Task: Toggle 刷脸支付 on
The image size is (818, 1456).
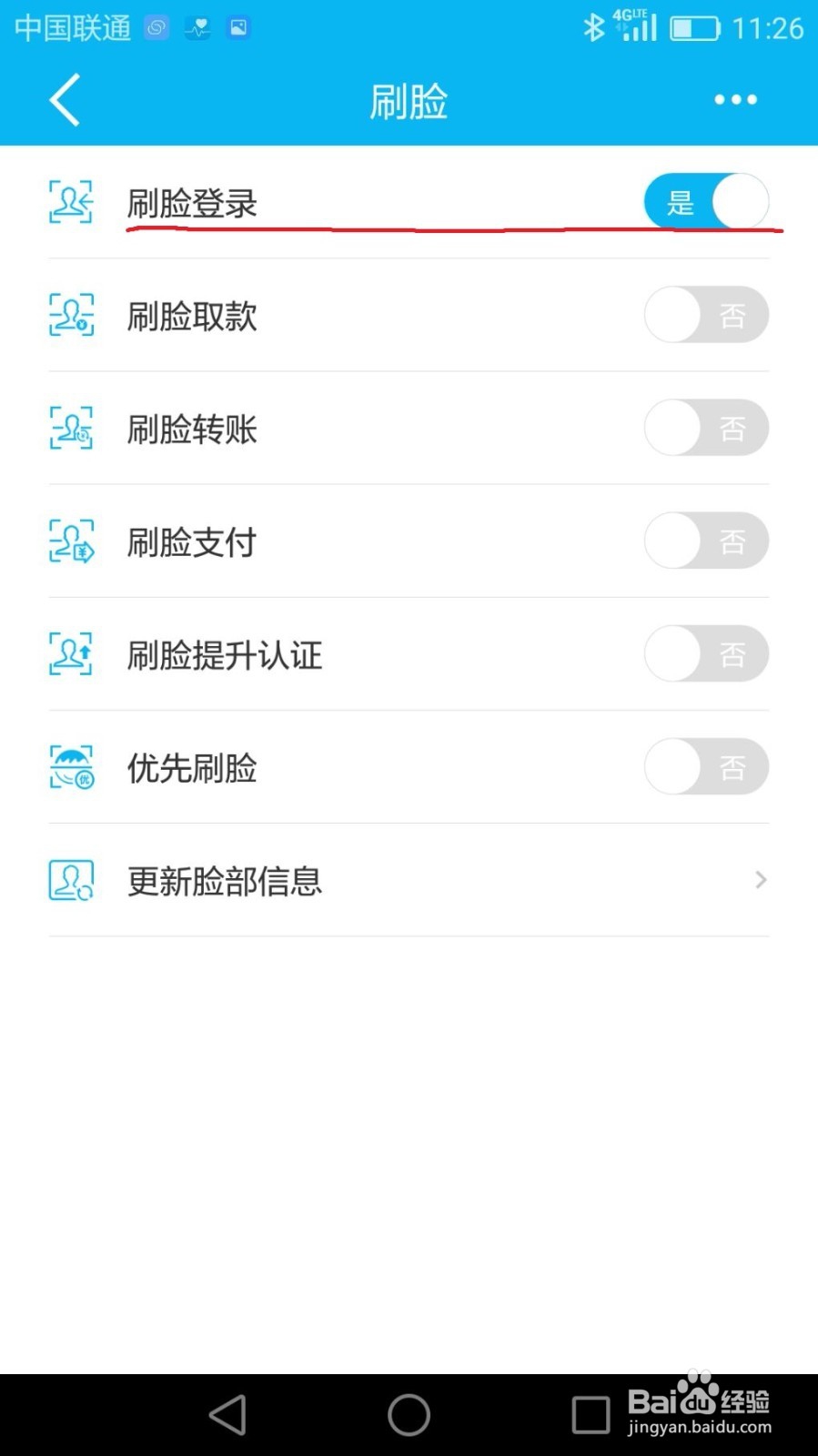Action: 706,541
